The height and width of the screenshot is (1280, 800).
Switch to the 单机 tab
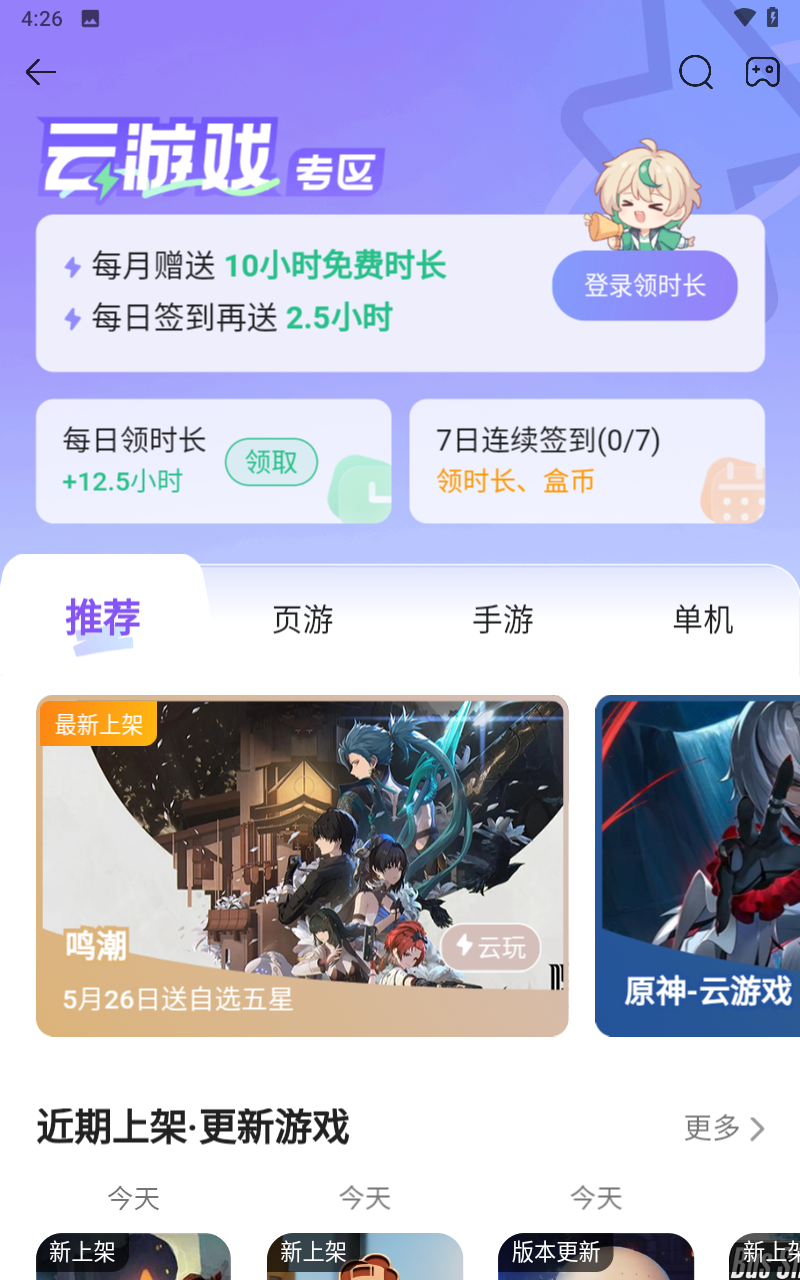tap(703, 620)
